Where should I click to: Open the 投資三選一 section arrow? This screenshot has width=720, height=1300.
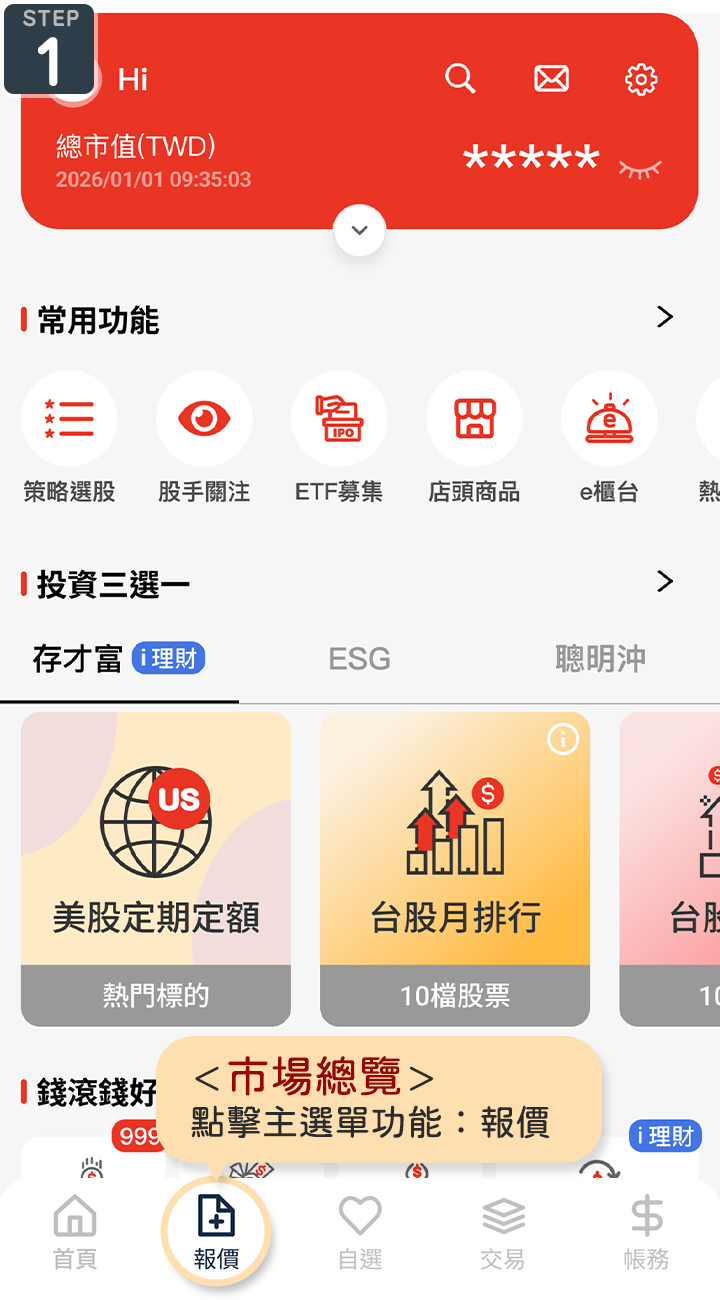coord(665,582)
